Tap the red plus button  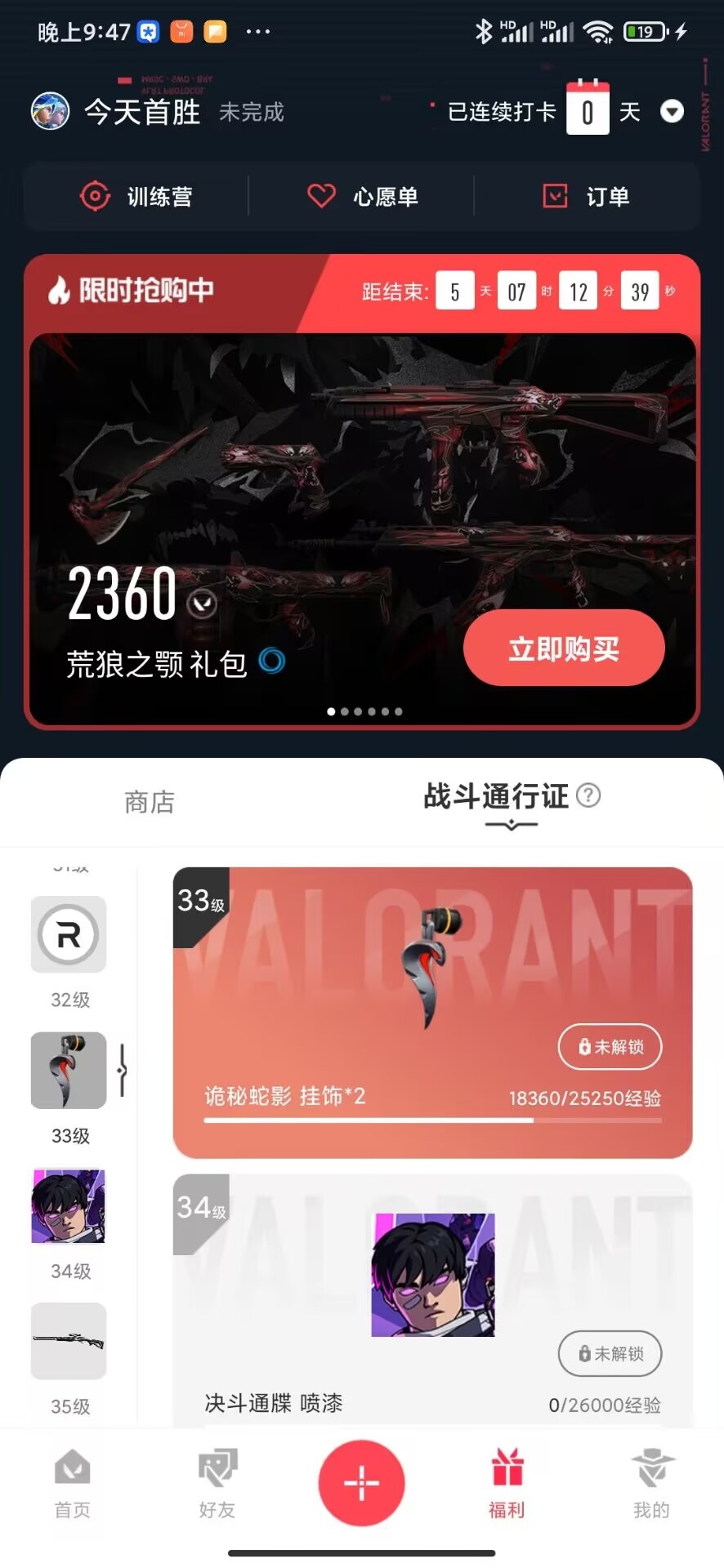[x=361, y=1482]
